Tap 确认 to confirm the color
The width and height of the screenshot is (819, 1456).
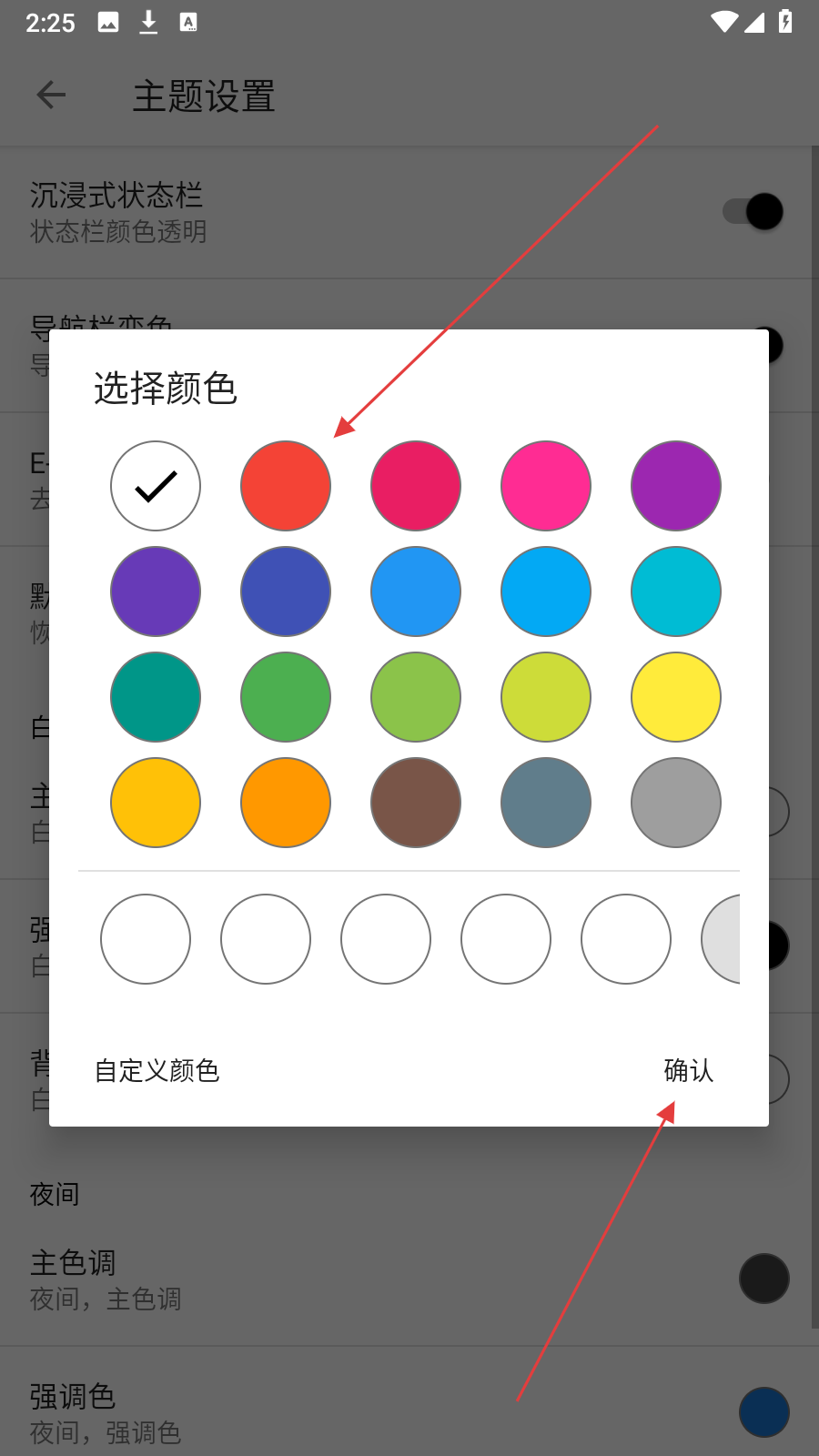[x=688, y=1070]
